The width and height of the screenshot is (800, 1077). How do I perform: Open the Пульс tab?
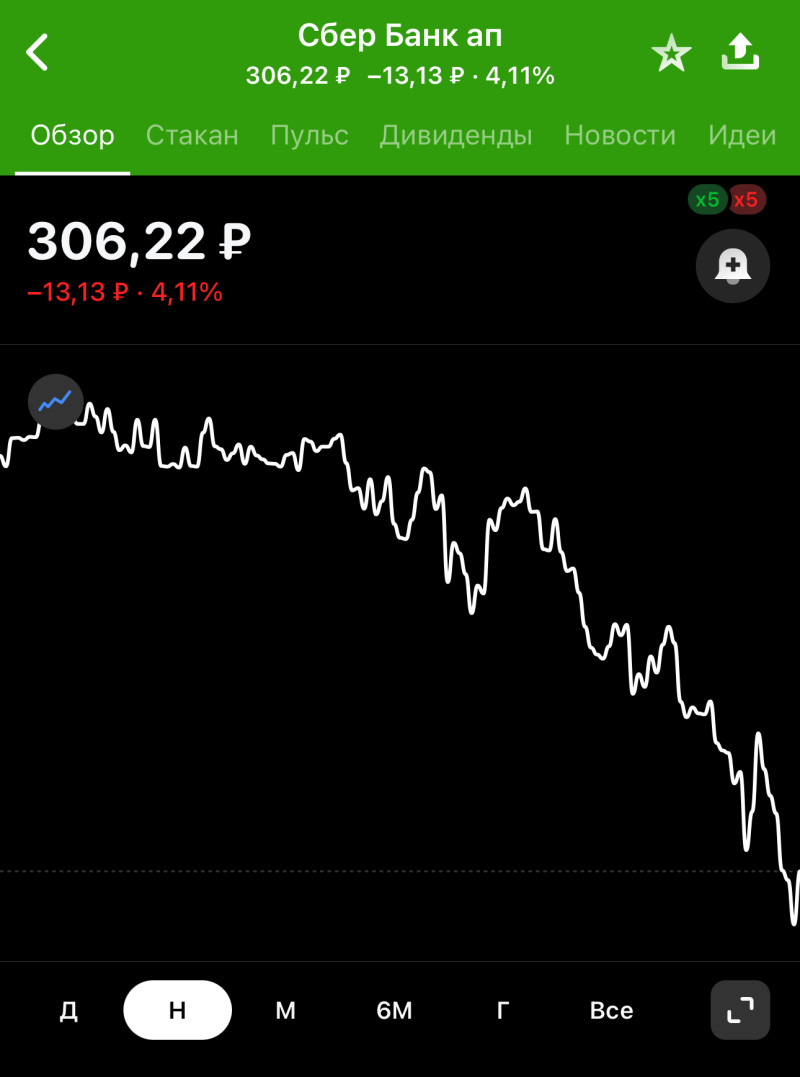pos(309,135)
